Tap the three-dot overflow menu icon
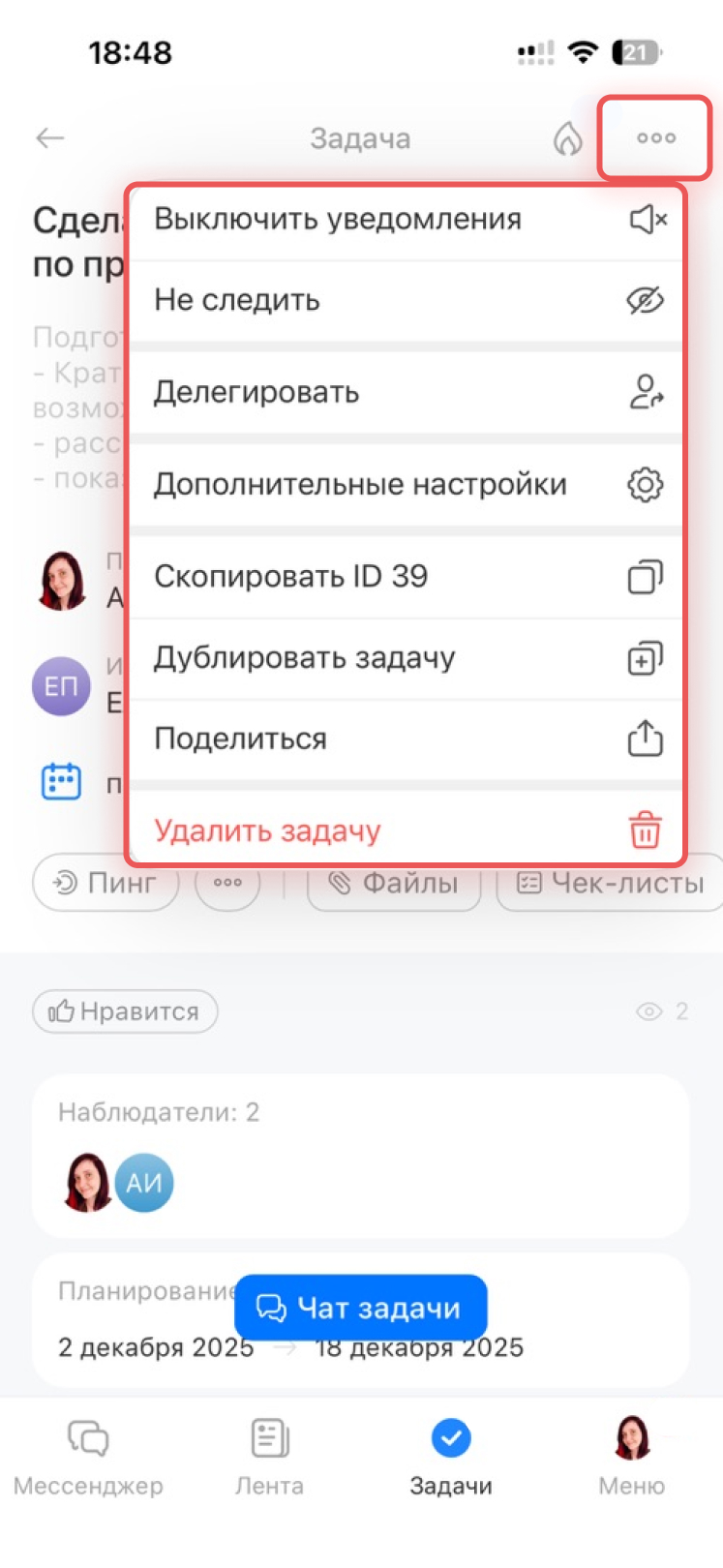Screen dimensions: 723x1568 click(655, 138)
